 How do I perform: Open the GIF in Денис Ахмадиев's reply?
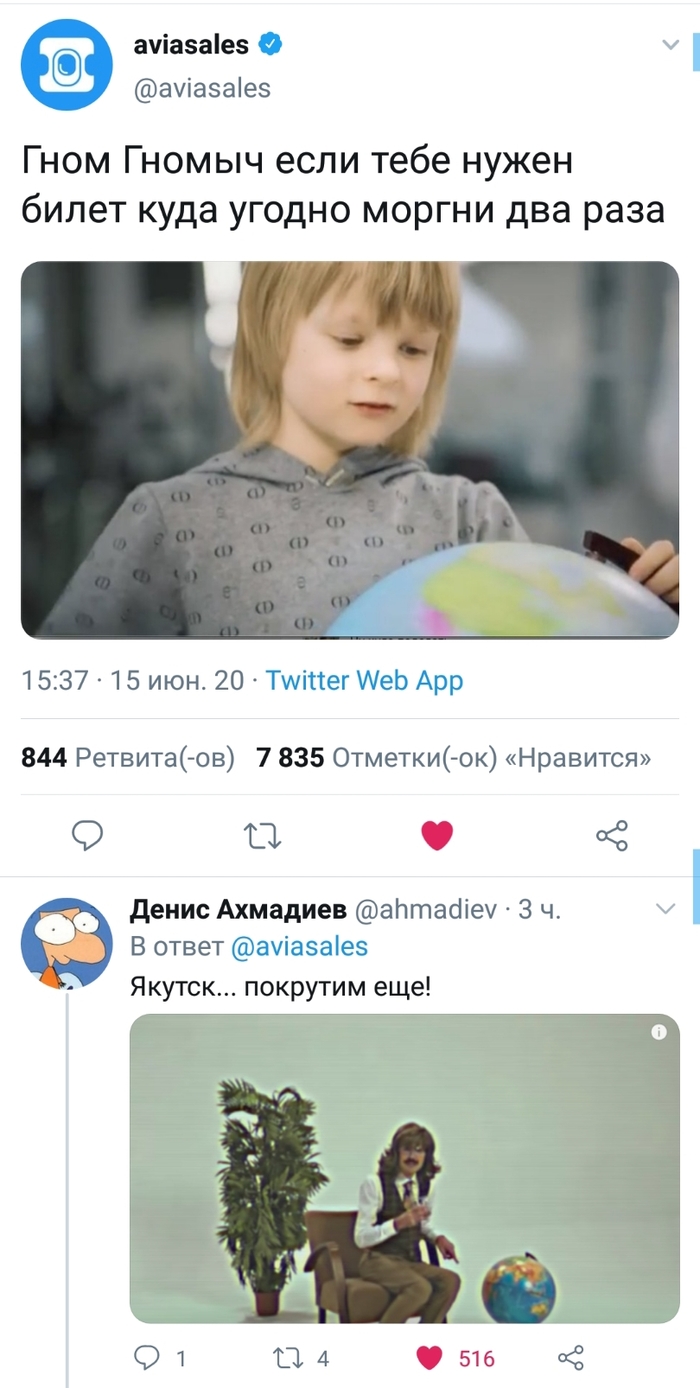coord(404,1167)
